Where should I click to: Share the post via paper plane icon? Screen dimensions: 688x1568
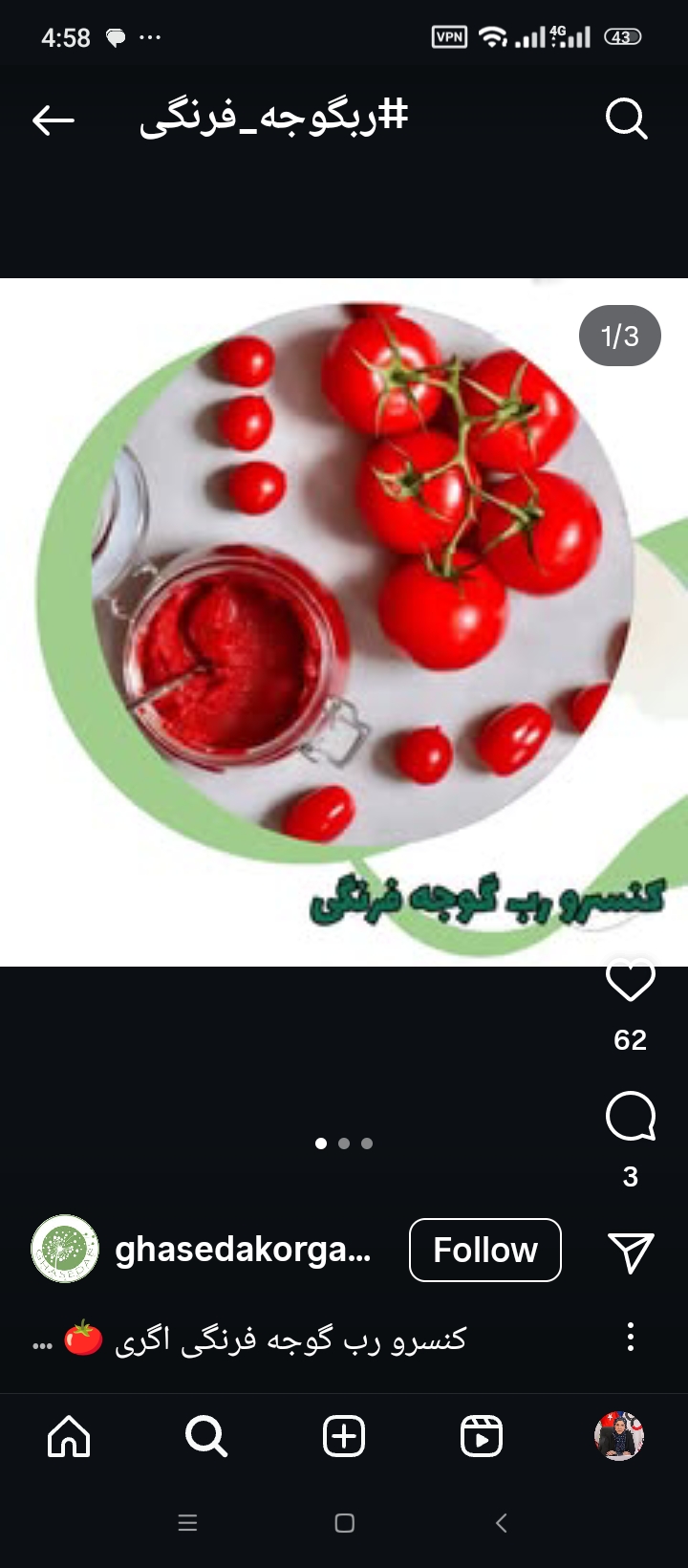630,1252
